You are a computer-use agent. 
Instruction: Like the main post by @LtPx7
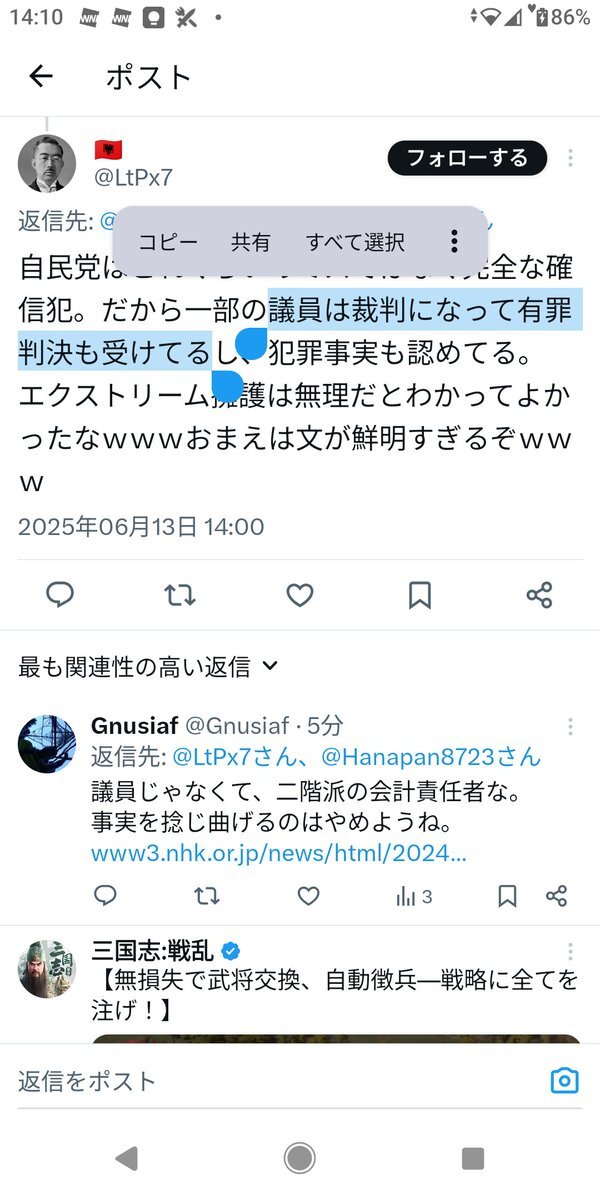(x=300, y=595)
